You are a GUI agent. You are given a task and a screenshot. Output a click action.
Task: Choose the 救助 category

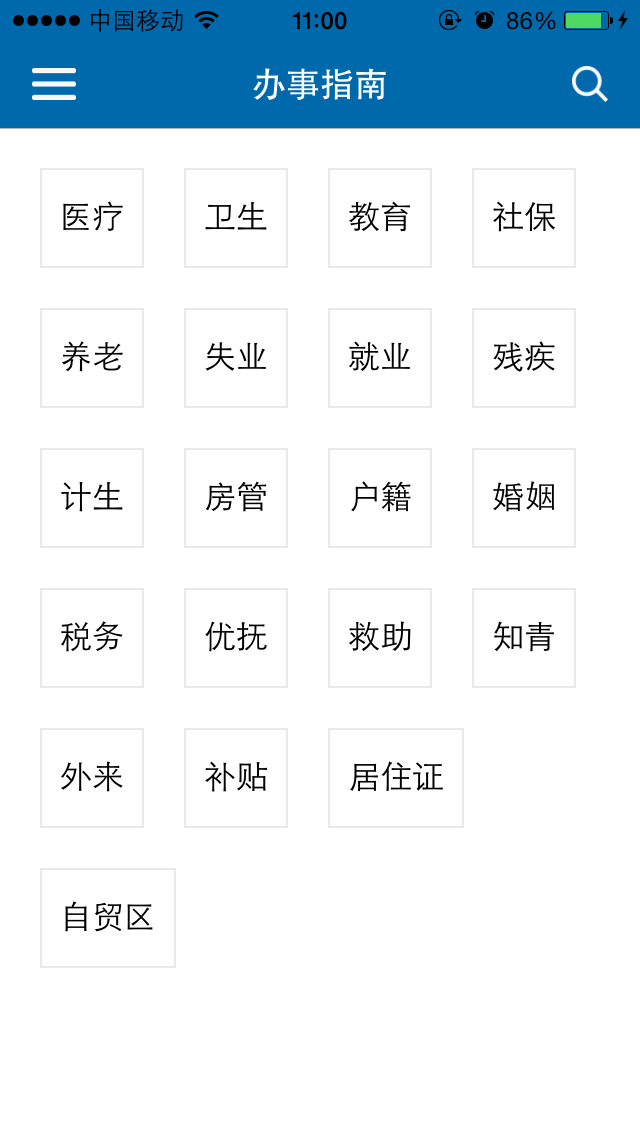click(380, 638)
